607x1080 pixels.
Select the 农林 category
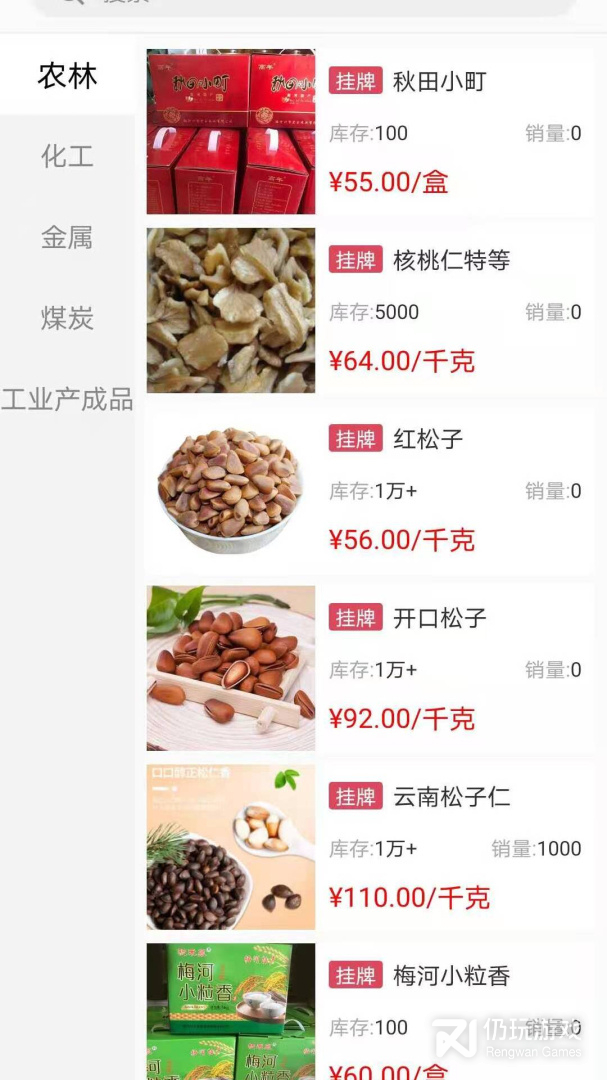coord(67,76)
